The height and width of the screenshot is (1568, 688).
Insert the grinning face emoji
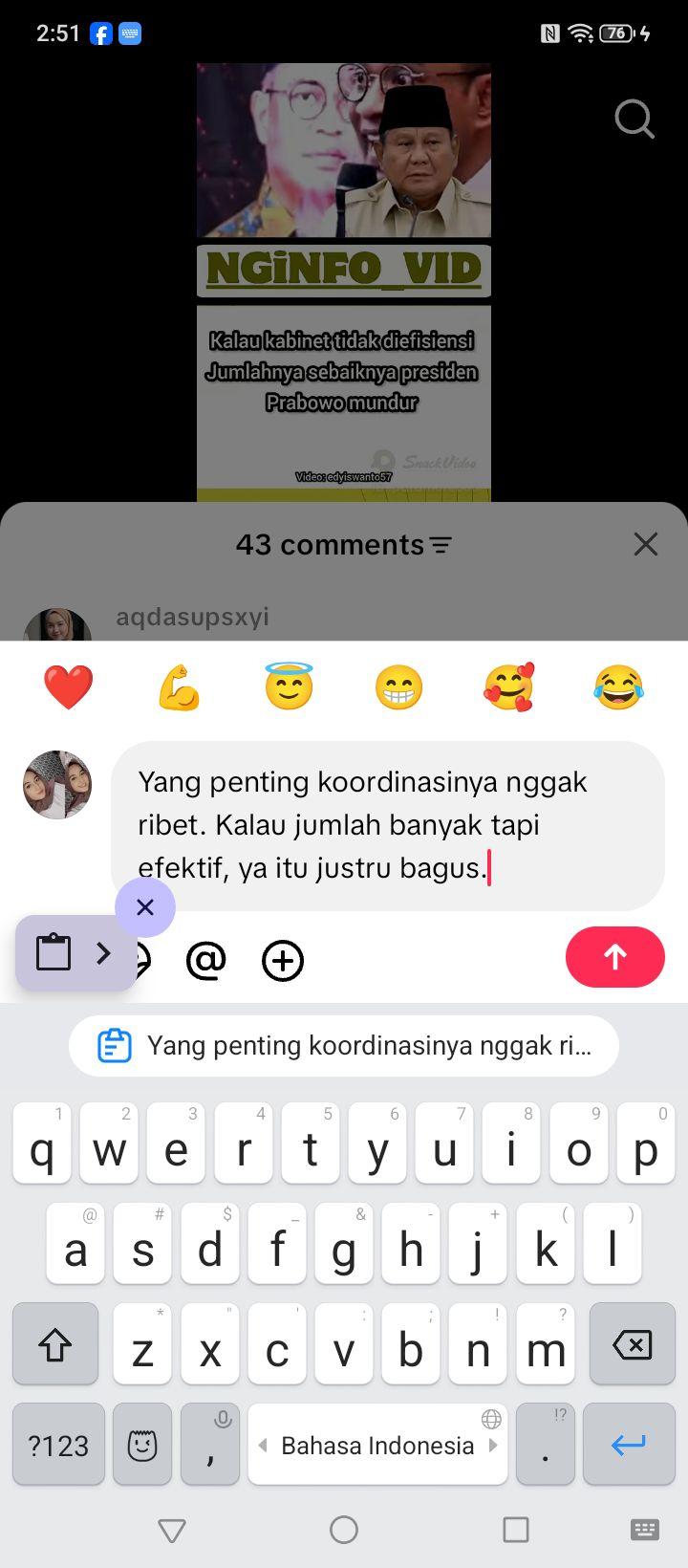398,687
